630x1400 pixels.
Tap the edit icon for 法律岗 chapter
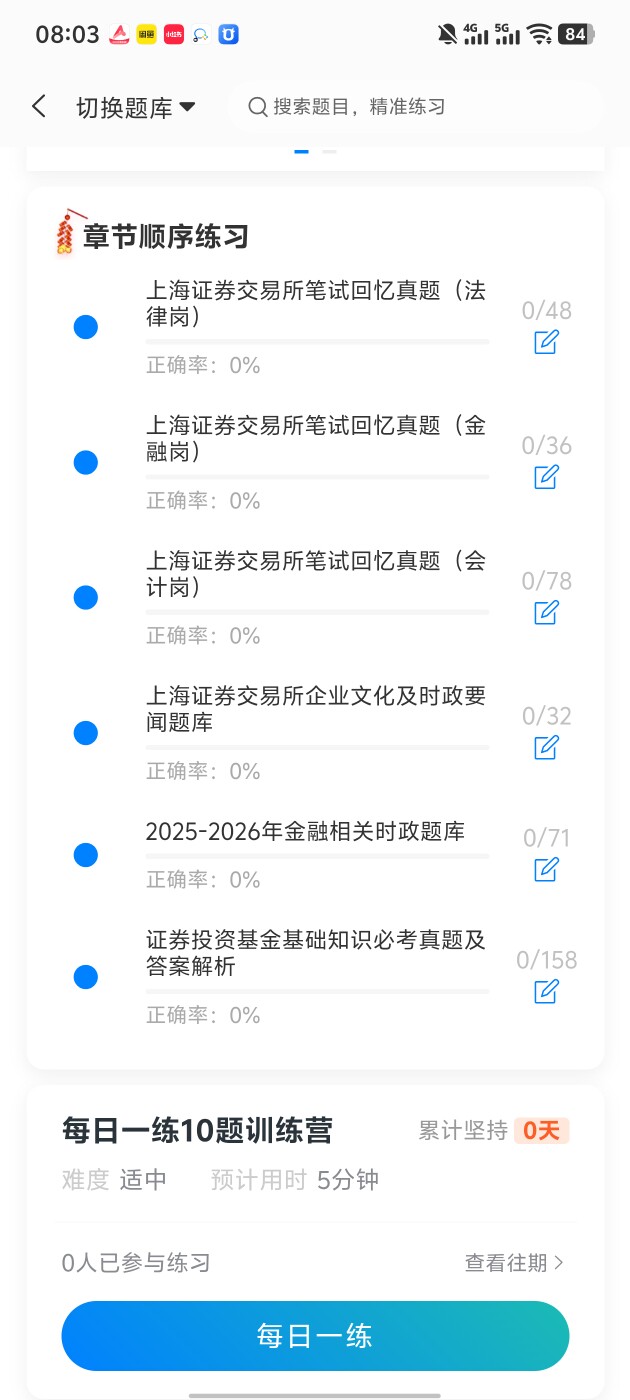coord(546,342)
